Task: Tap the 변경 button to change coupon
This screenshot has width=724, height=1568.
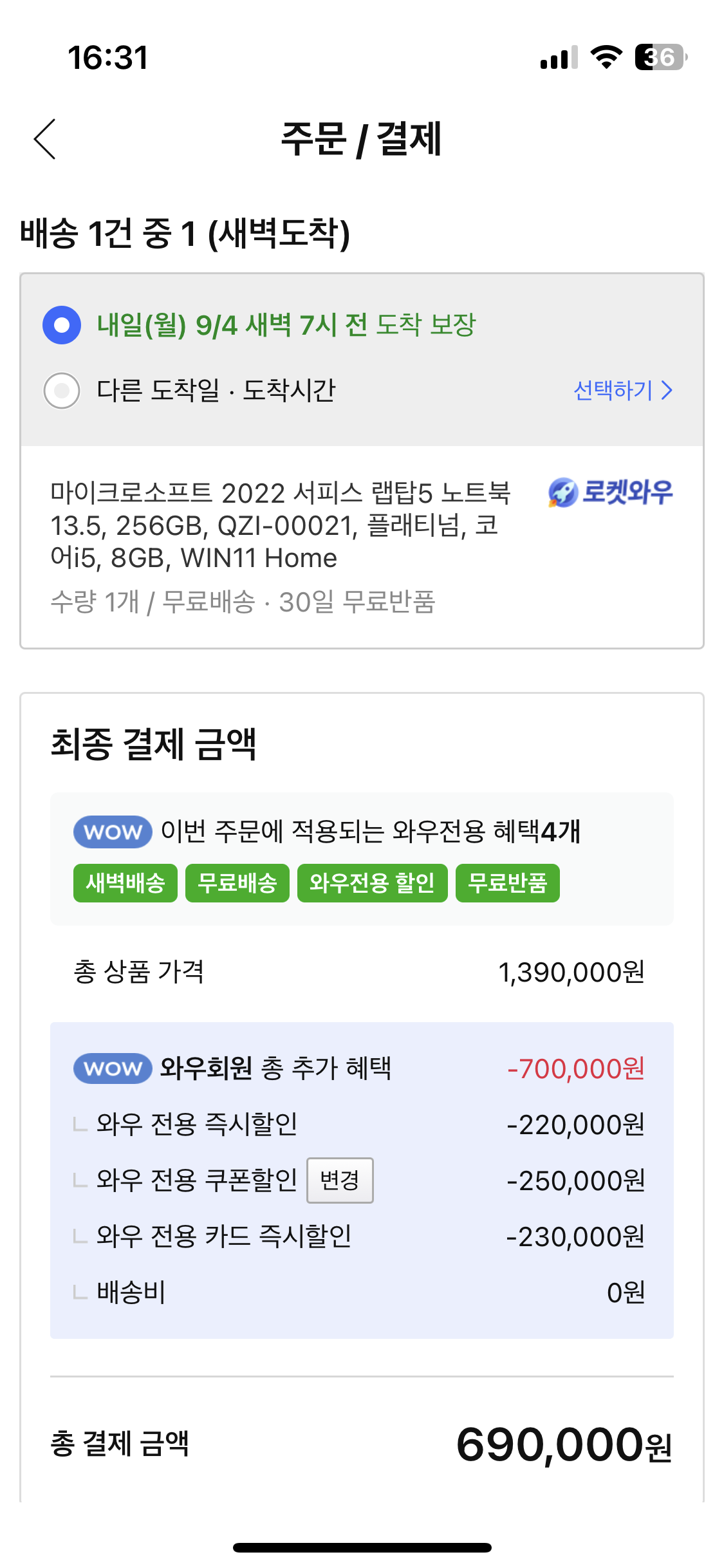Action: point(340,1180)
